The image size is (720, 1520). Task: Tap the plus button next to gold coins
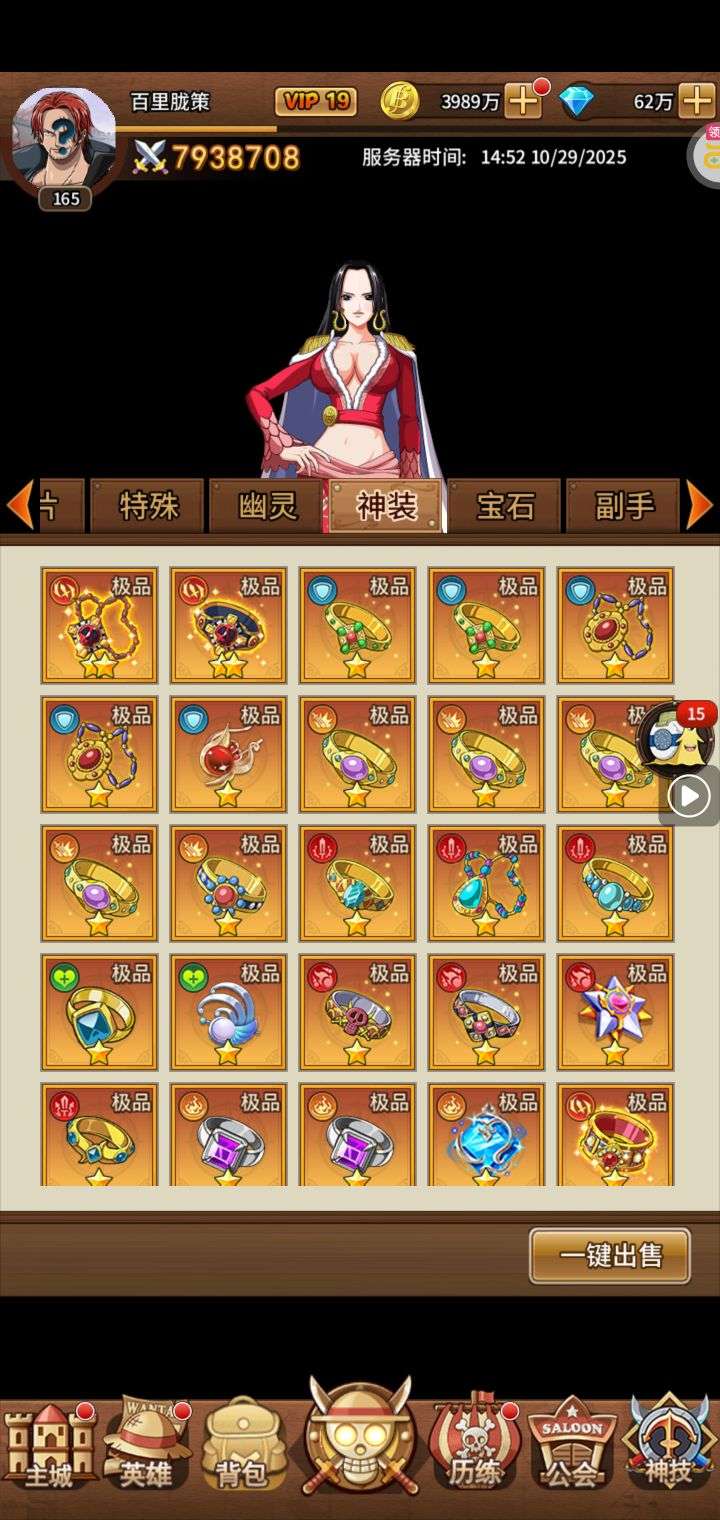[523, 101]
